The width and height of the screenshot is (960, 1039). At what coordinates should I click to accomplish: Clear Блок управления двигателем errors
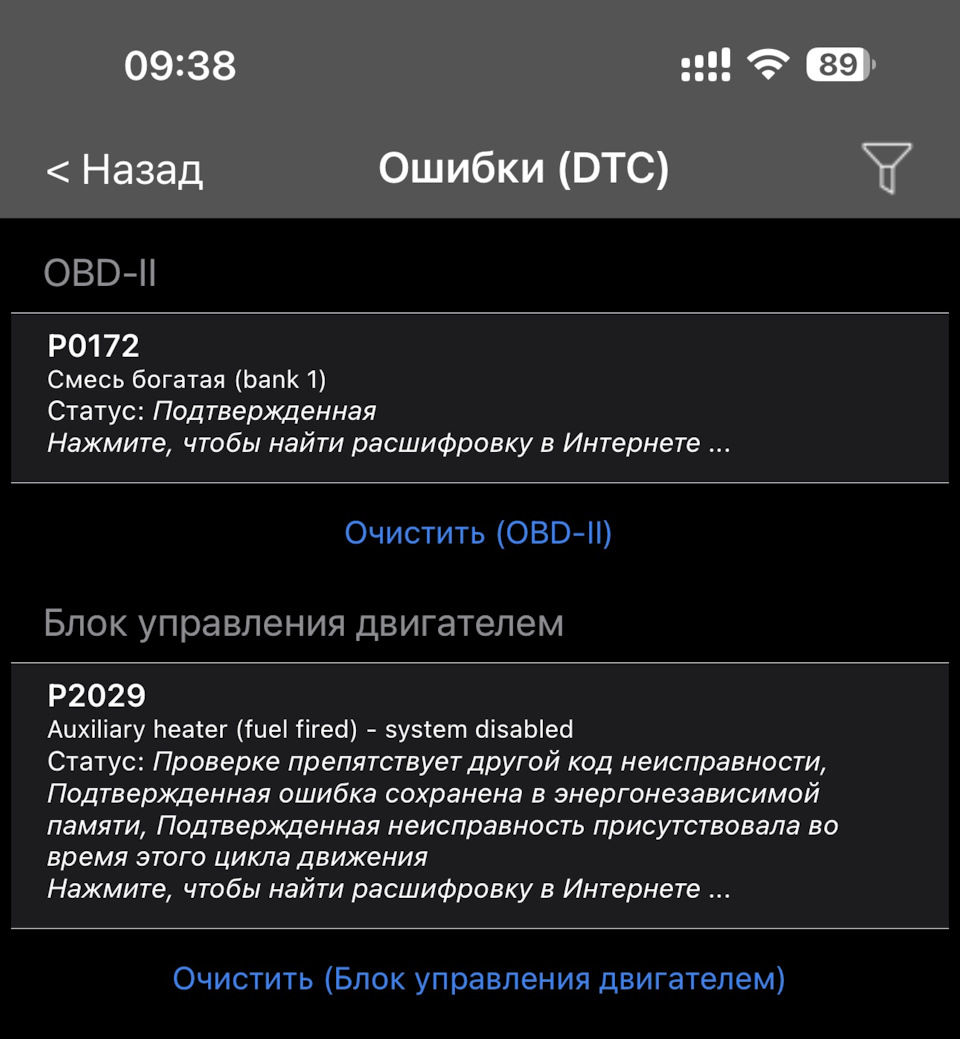tap(478, 978)
